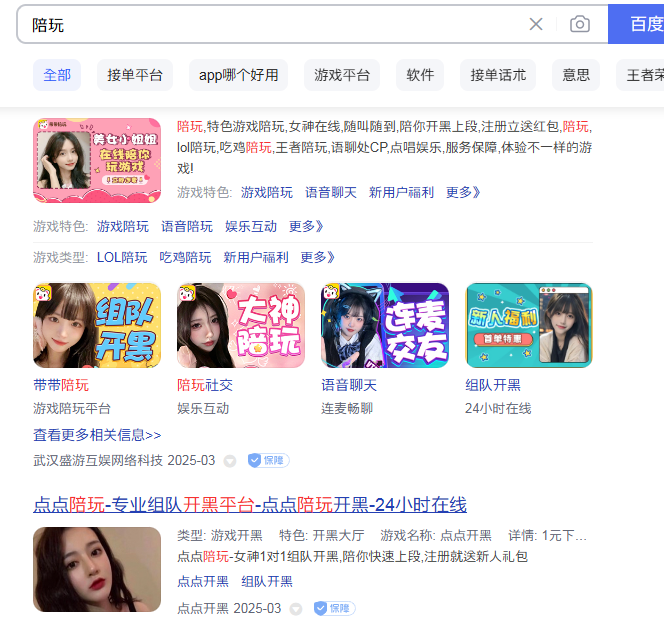Viewport: 664px width, 635px height.
Task: Open 查看更多相关信息 link
Action: tap(97, 435)
